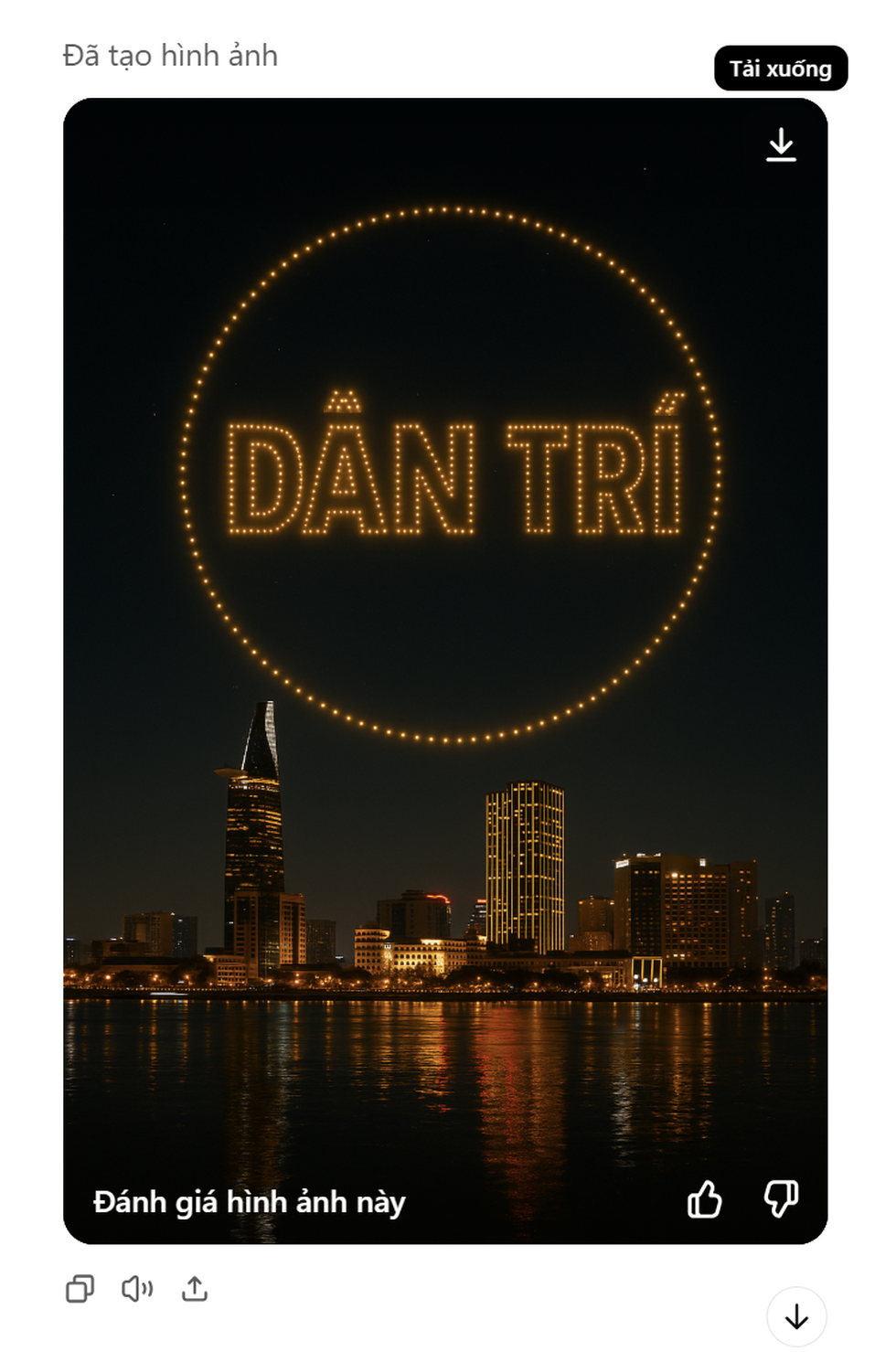896x1352 pixels.
Task: Download the generated image
Action: pos(781,145)
